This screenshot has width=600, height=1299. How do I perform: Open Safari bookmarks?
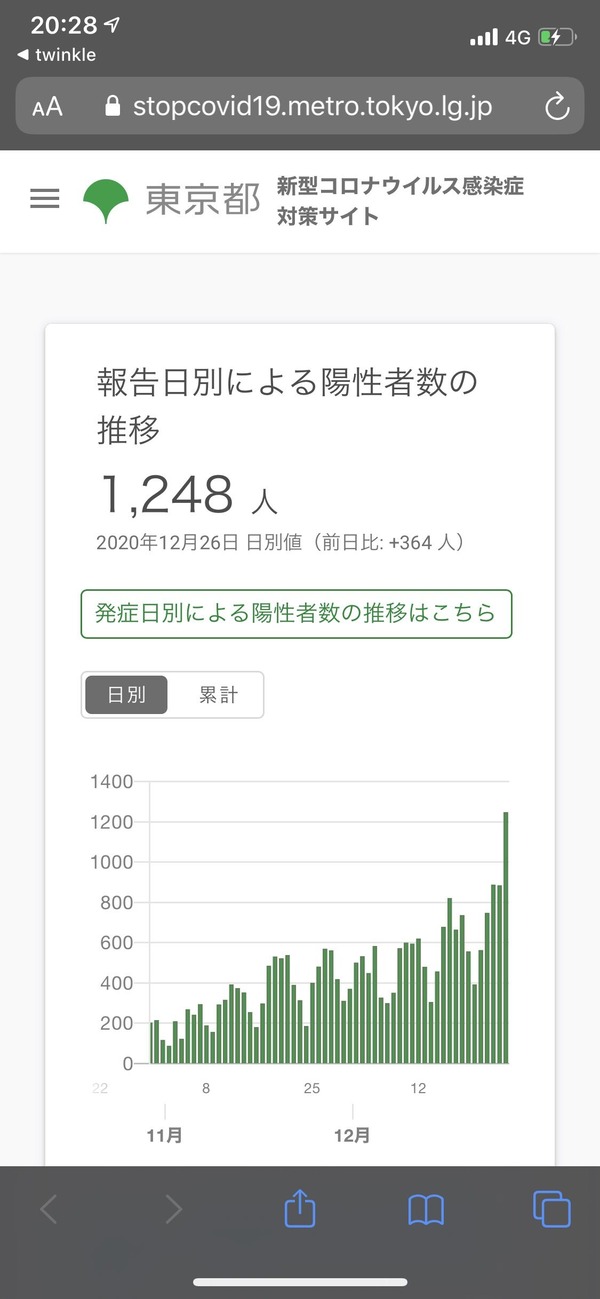coord(426,1209)
